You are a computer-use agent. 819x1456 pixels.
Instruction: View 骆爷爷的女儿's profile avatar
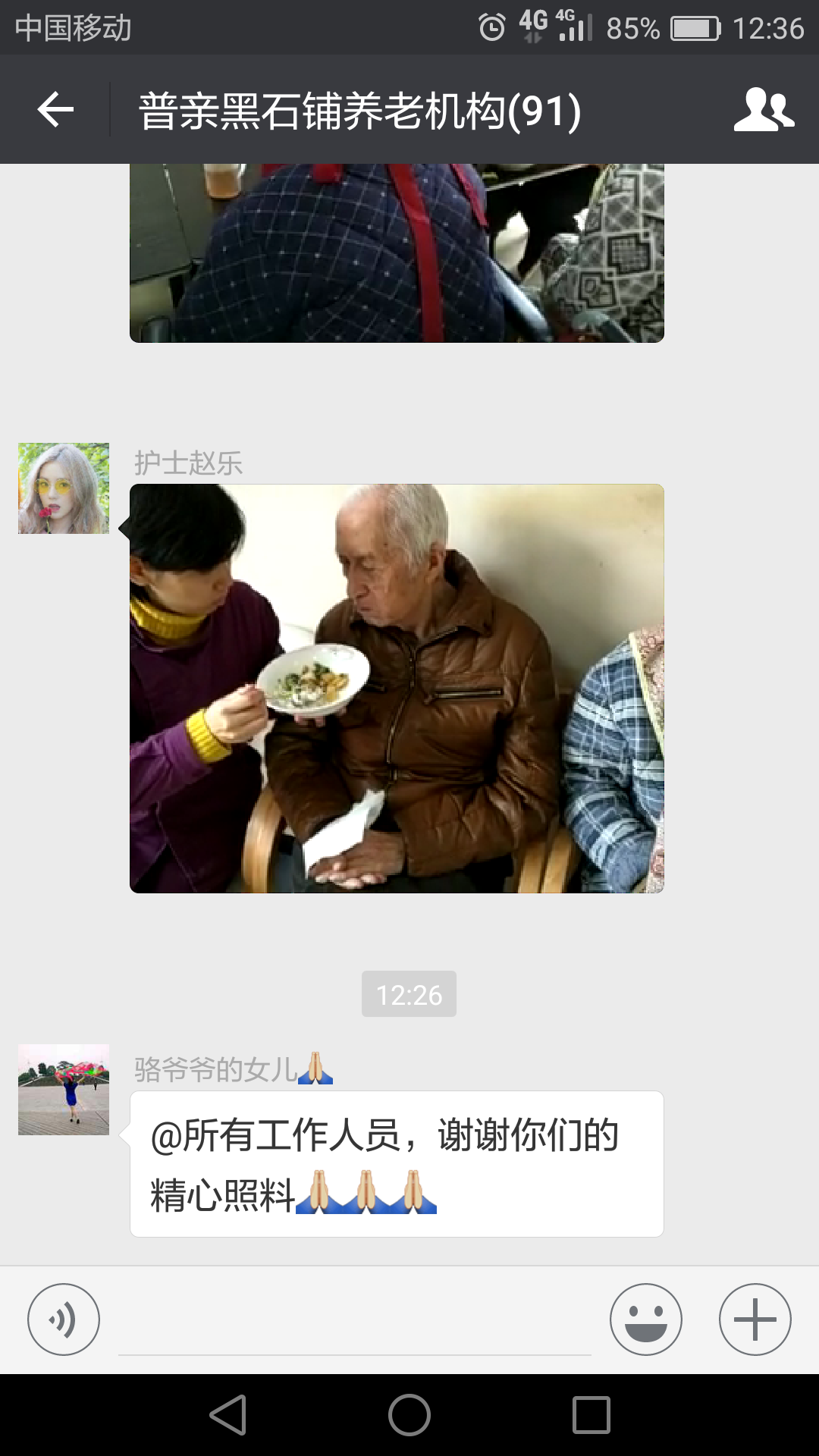(64, 1090)
